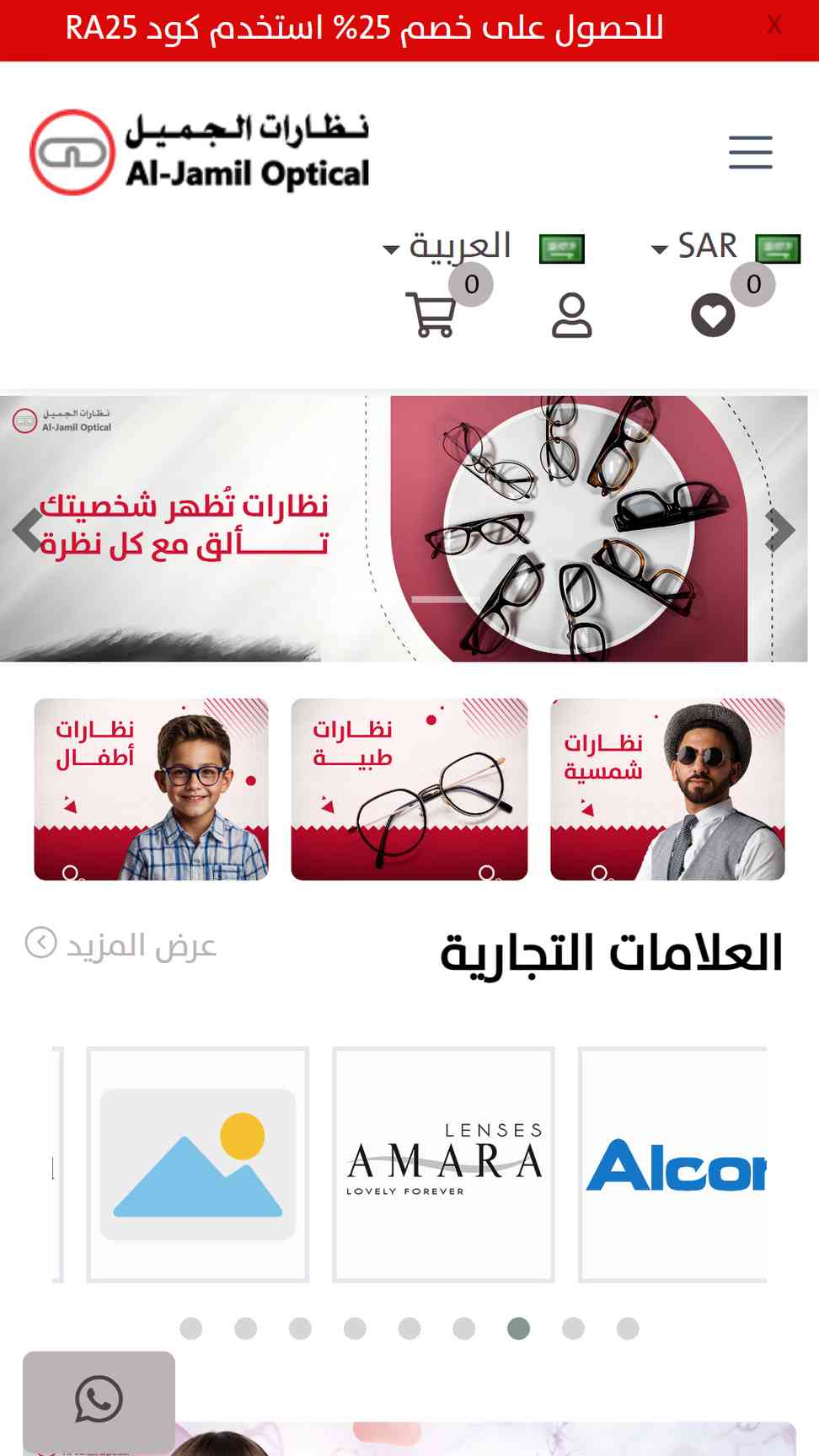Open the shopping cart
The width and height of the screenshot is (819, 1456).
[431, 315]
